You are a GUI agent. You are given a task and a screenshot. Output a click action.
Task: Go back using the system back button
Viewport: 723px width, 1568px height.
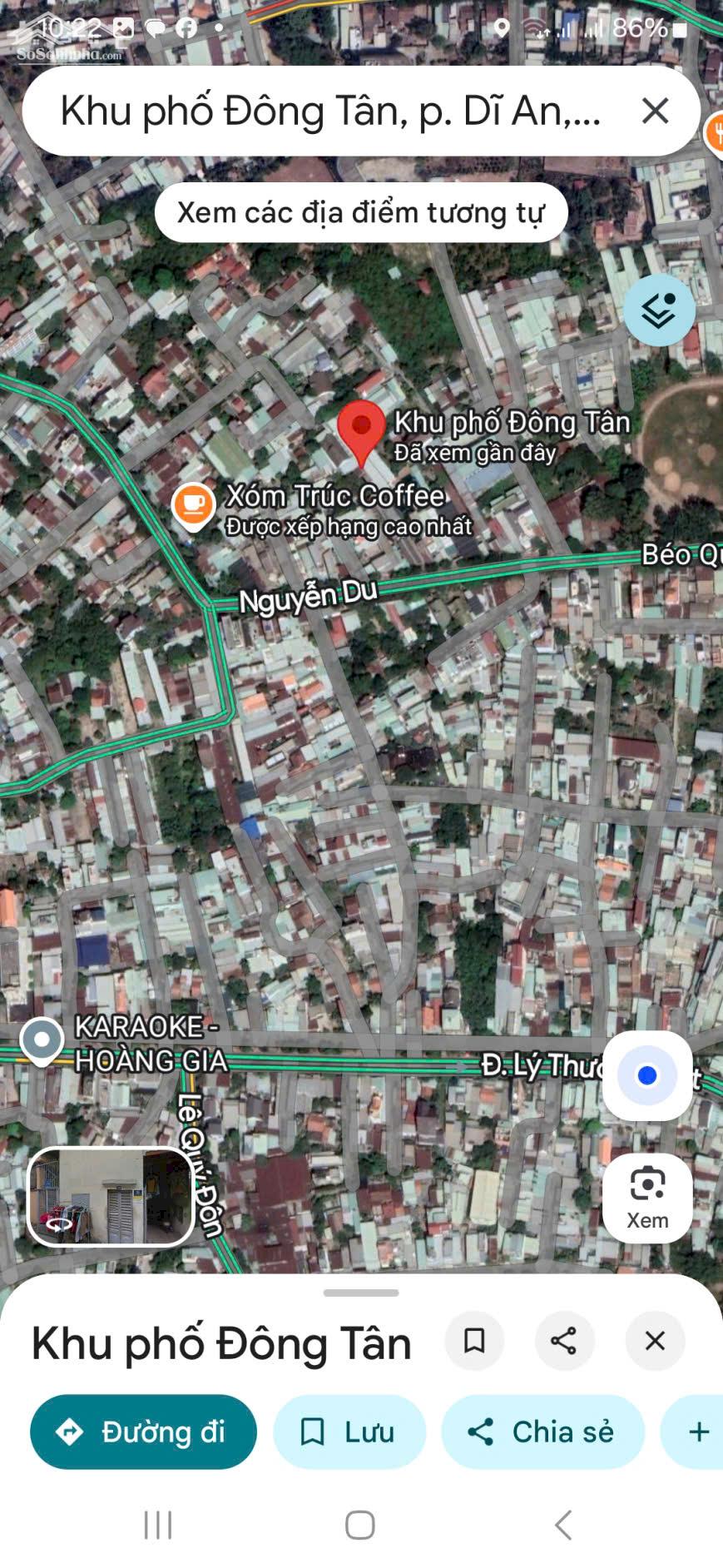coord(563,1525)
